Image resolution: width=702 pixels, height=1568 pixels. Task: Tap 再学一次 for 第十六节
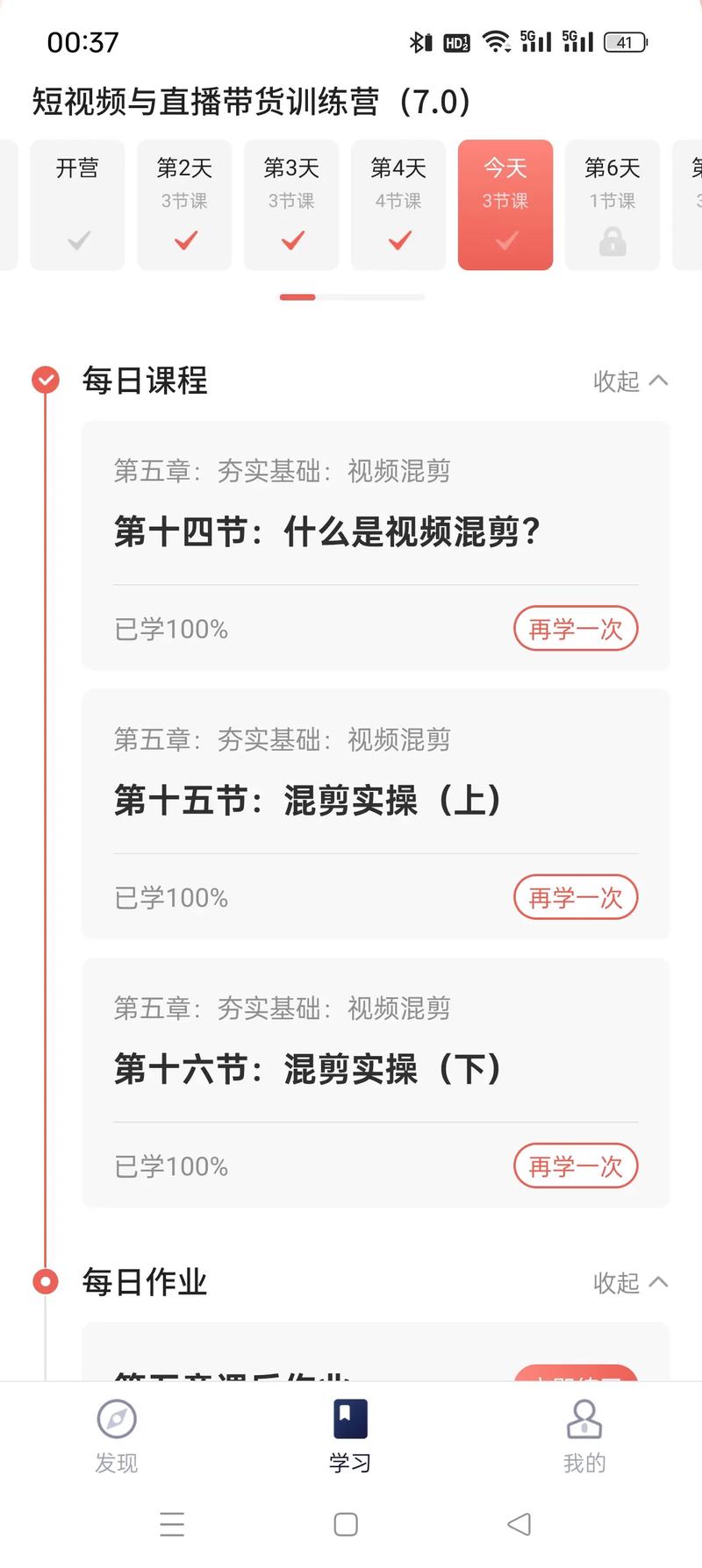(x=576, y=1165)
